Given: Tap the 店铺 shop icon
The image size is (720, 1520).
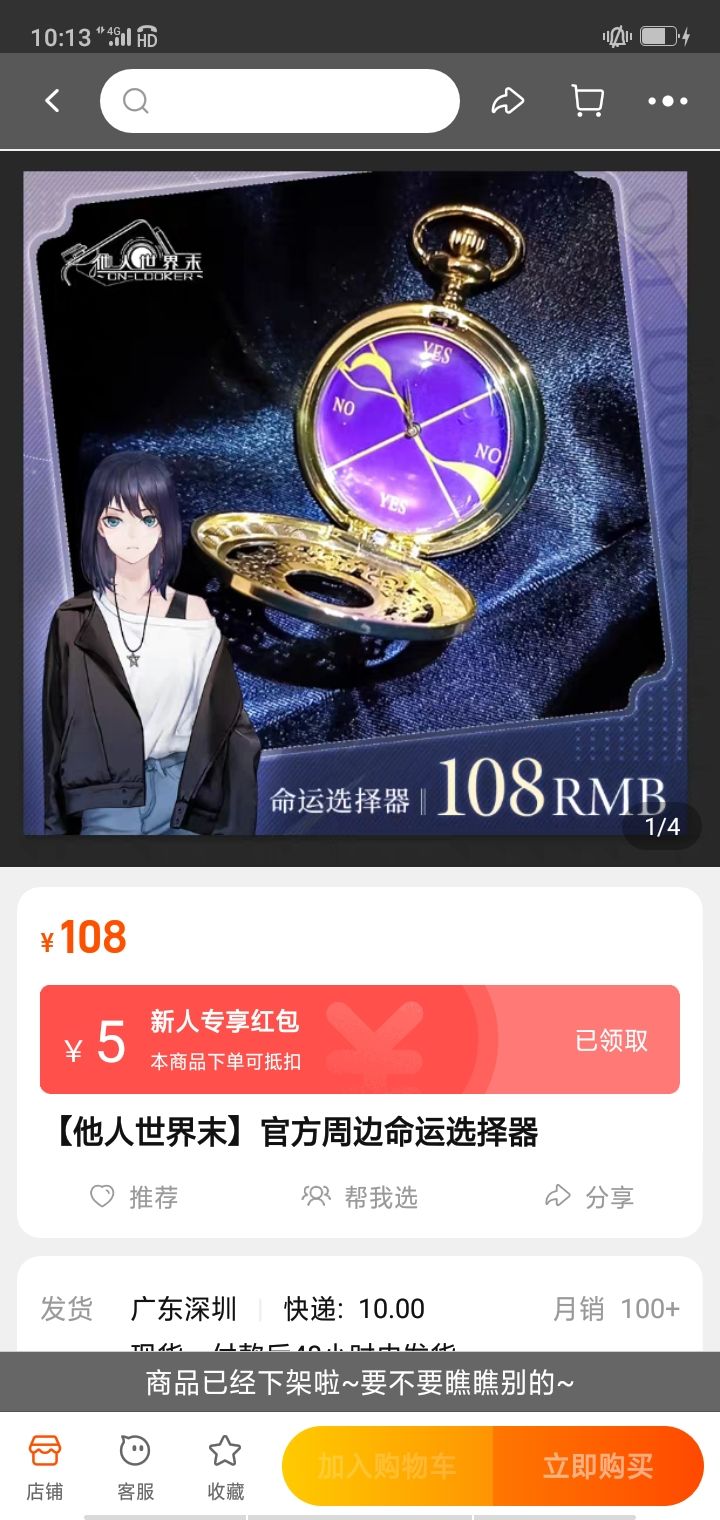Looking at the screenshot, I should click(x=47, y=1463).
